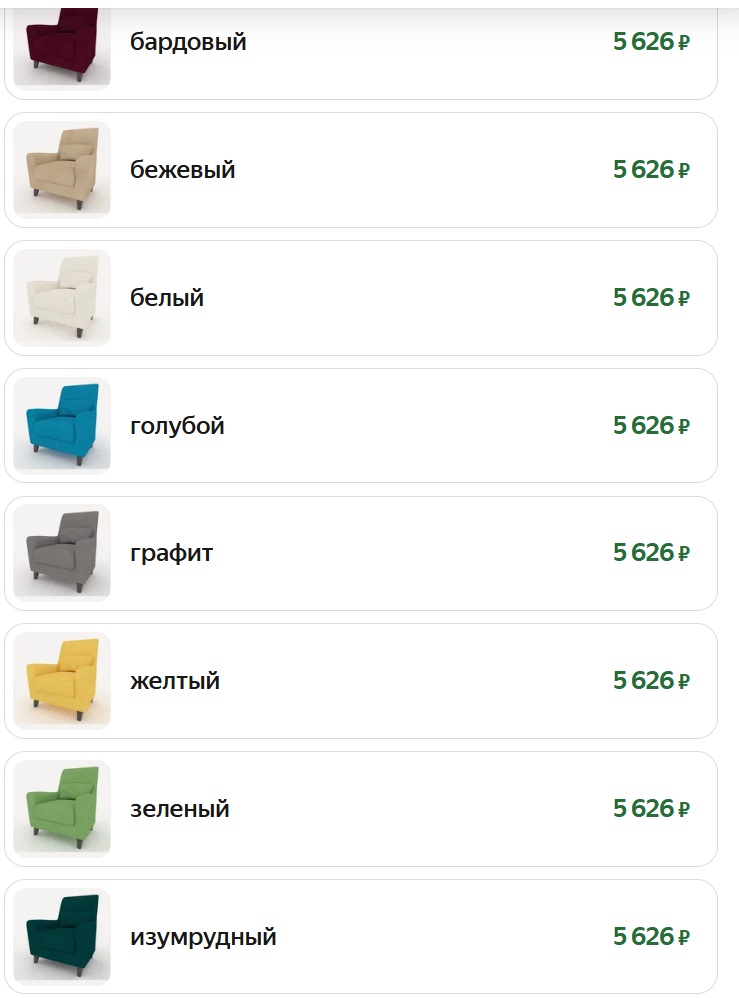Select the бардовый armchair color option
Viewport: 739px width, 998px height.
tap(360, 45)
